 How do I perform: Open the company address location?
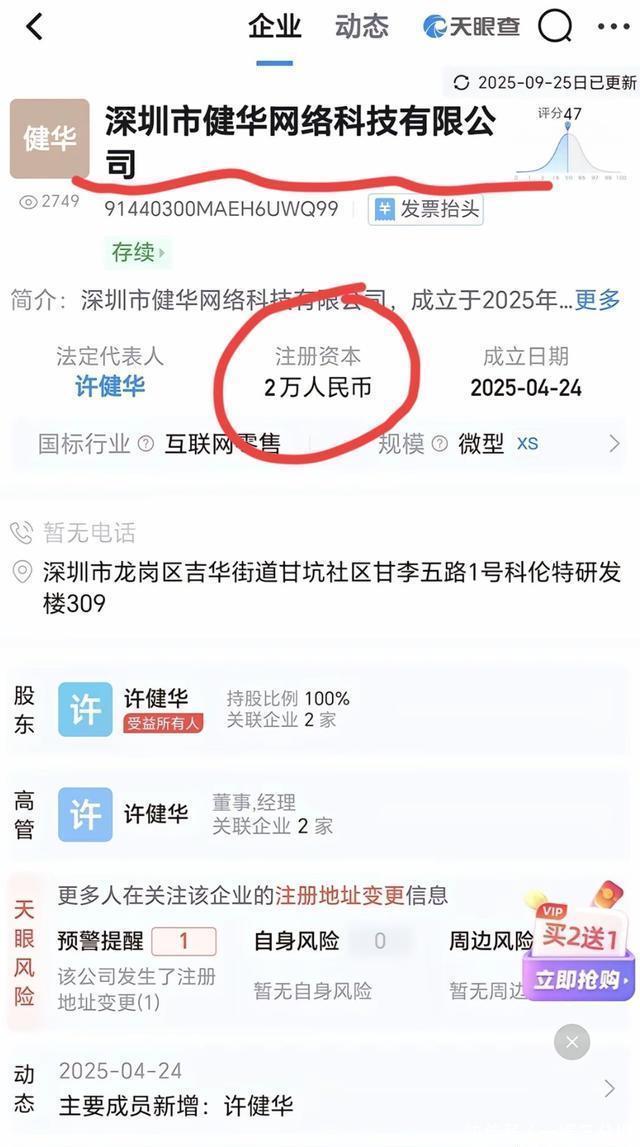tap(330, 587)
